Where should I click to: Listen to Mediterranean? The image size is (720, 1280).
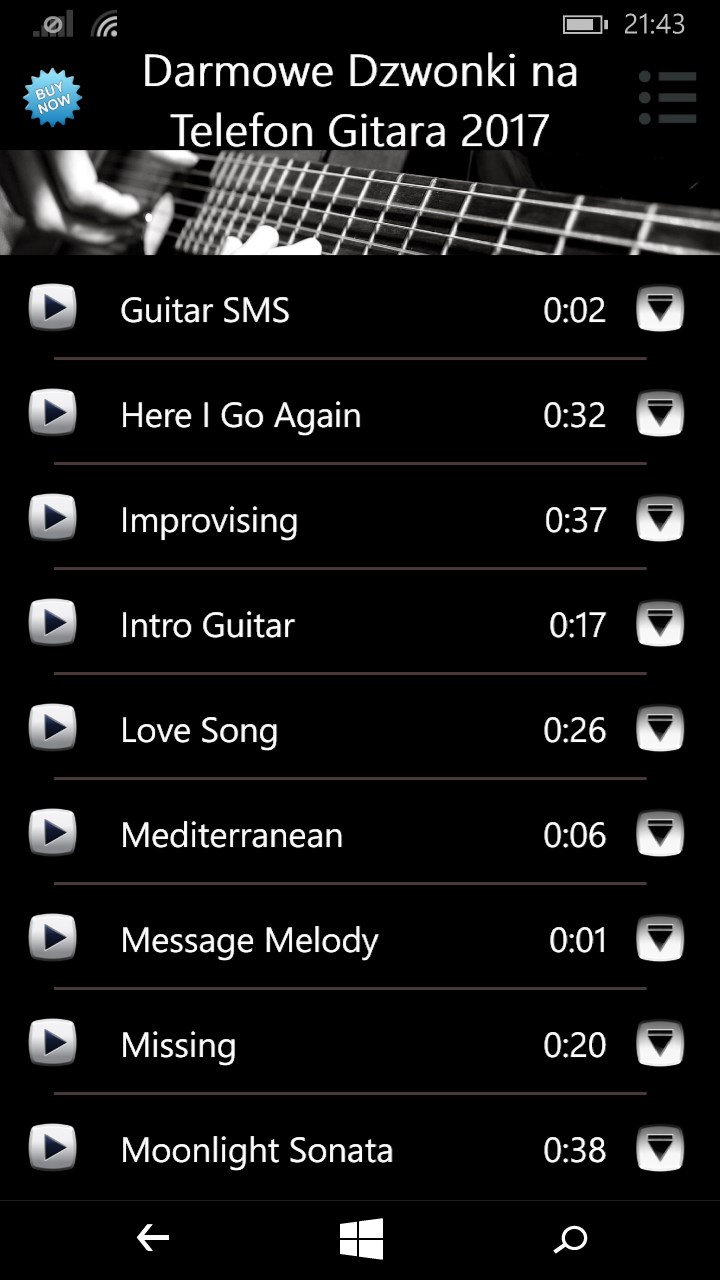pos(53,834)
